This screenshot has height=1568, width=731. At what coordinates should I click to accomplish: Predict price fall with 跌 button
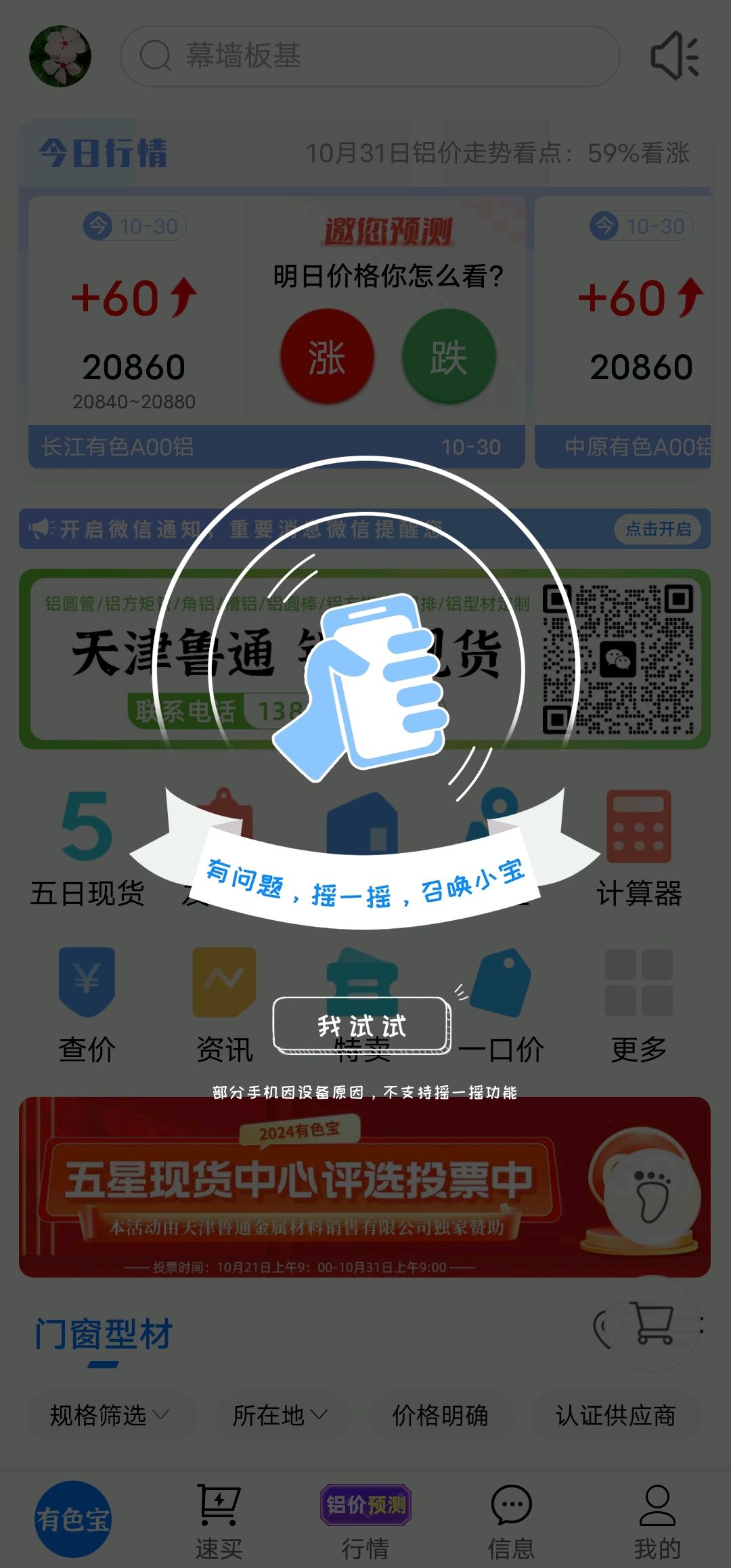click(449, 356)
